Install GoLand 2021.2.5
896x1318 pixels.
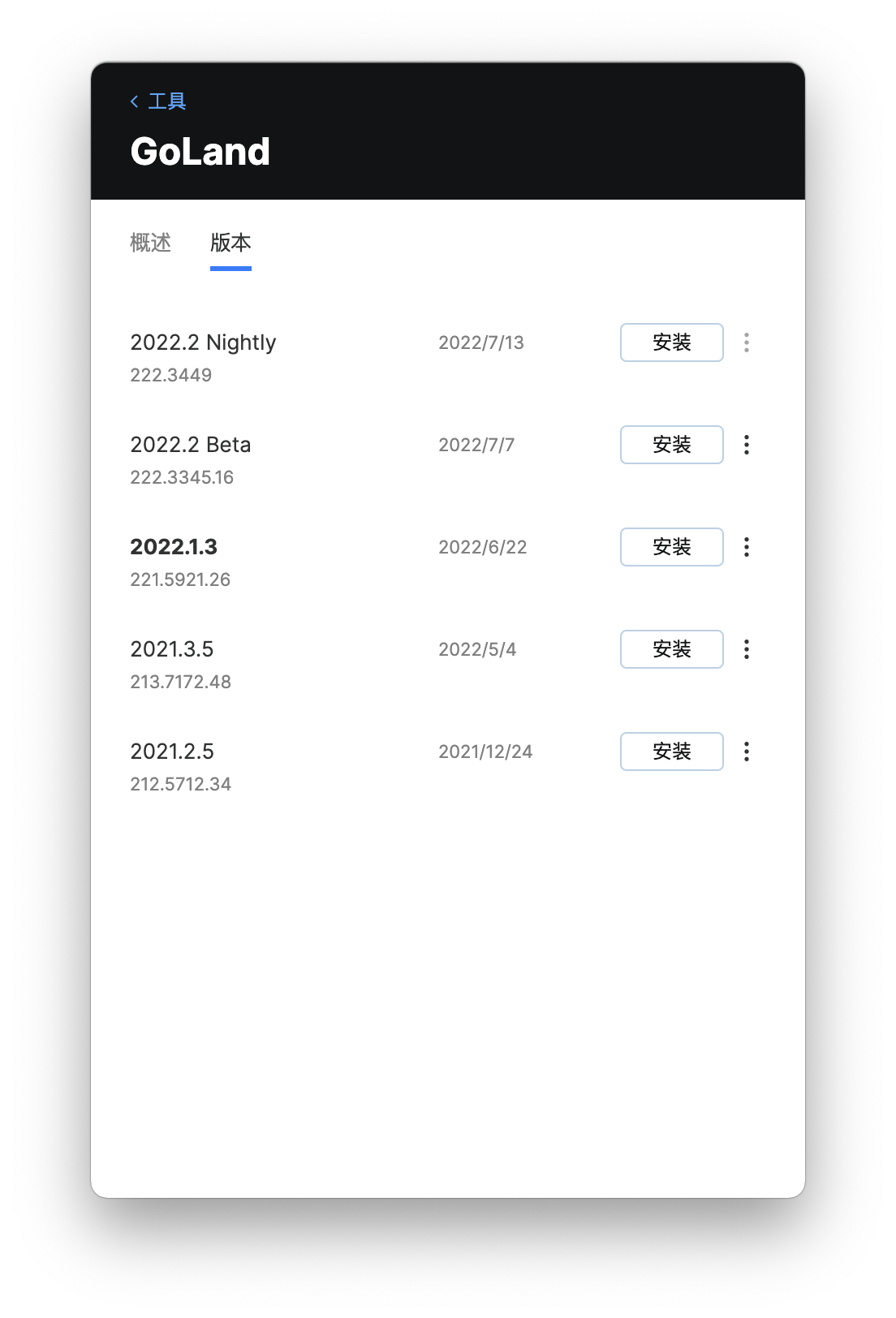tap(671, 752)
